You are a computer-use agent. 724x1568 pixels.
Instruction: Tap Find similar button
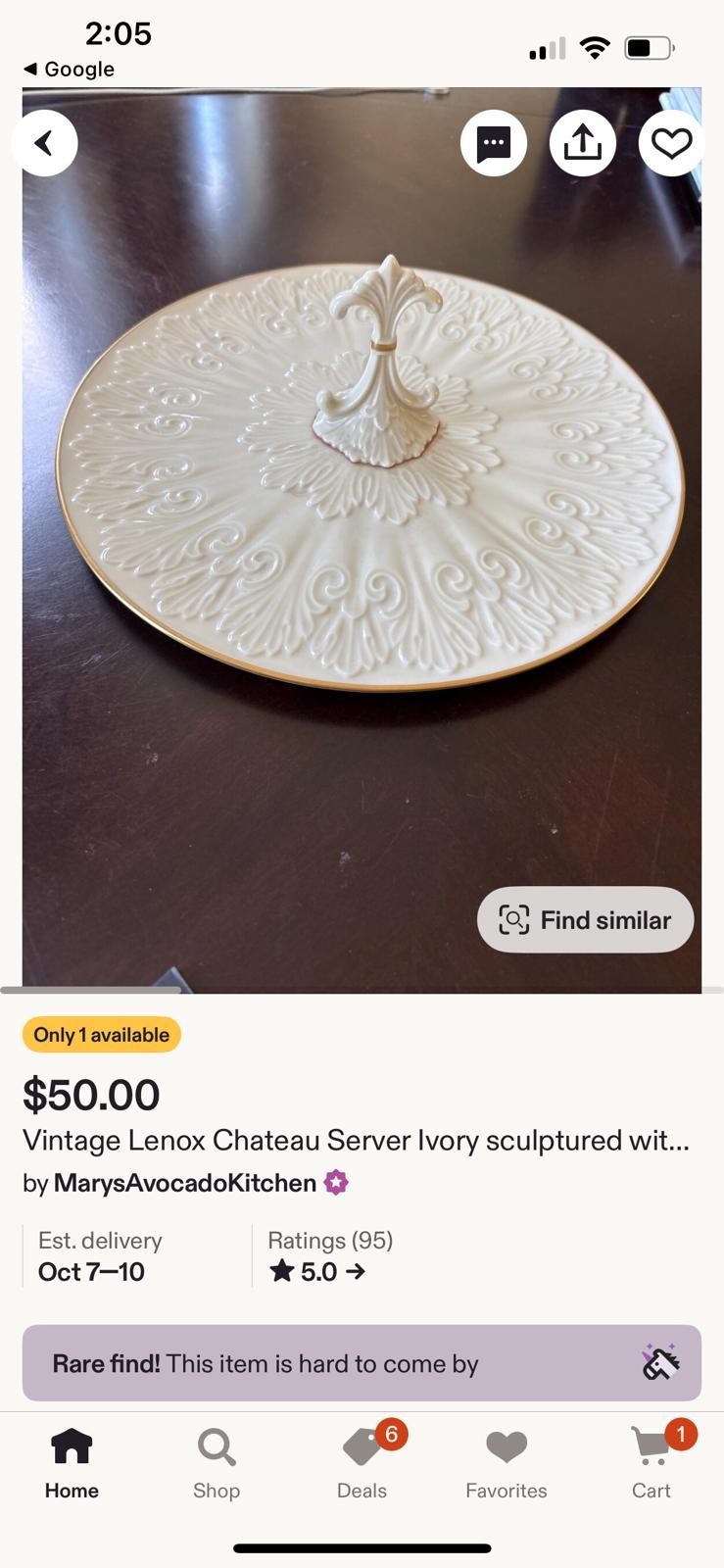tap(585, 919)
